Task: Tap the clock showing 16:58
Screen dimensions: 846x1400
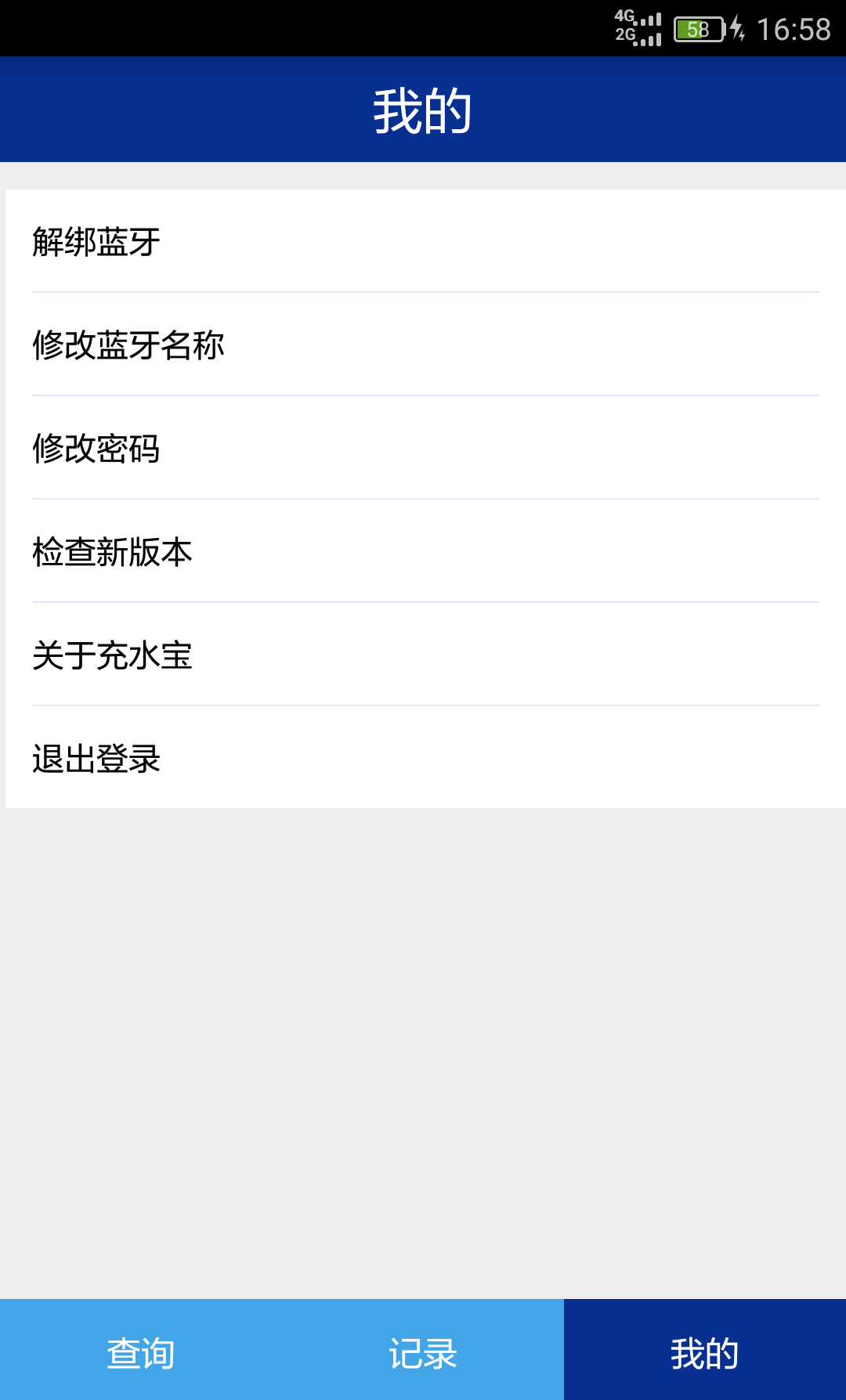Action: (x=791, y=27)
